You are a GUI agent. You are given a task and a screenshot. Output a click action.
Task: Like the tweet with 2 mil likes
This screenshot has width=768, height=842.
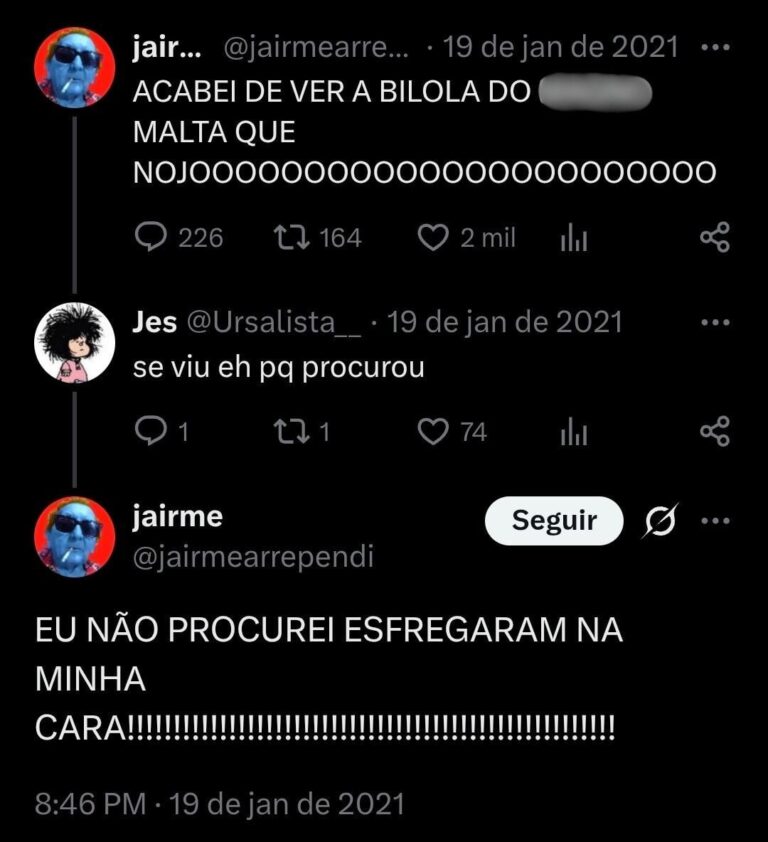coord(433,237)
